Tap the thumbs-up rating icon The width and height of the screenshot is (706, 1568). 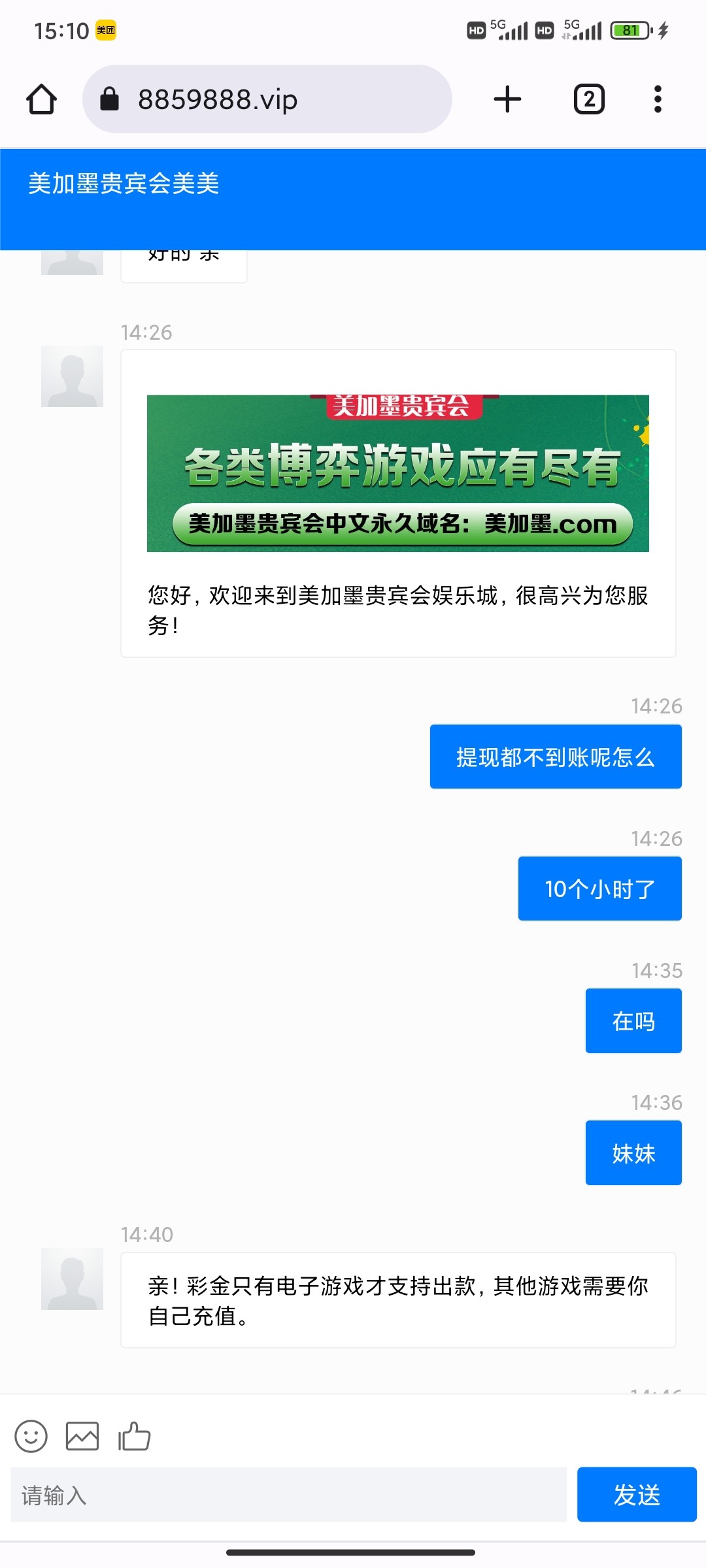pos(135,1436)
